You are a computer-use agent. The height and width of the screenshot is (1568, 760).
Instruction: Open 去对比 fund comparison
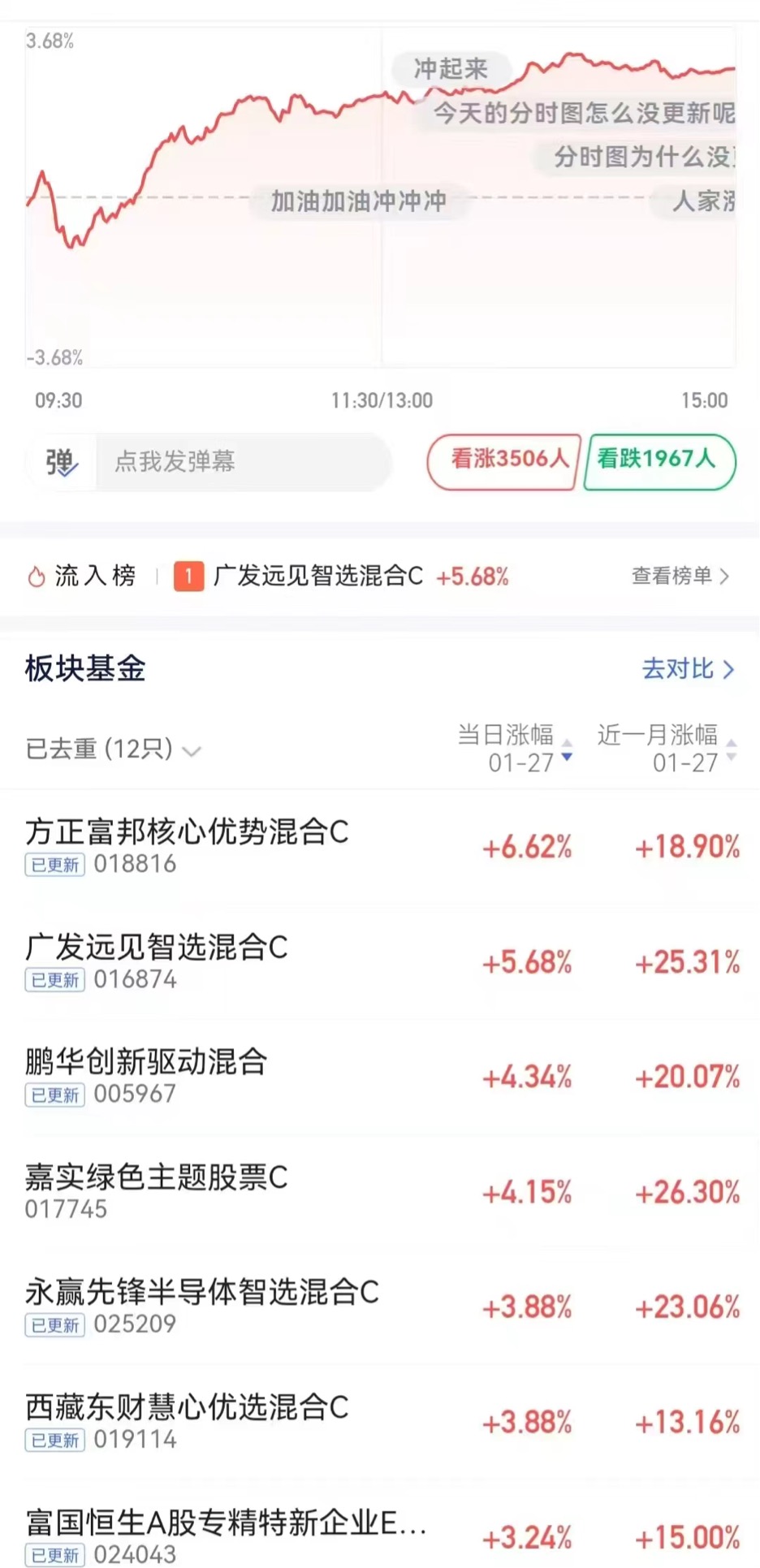688,669
